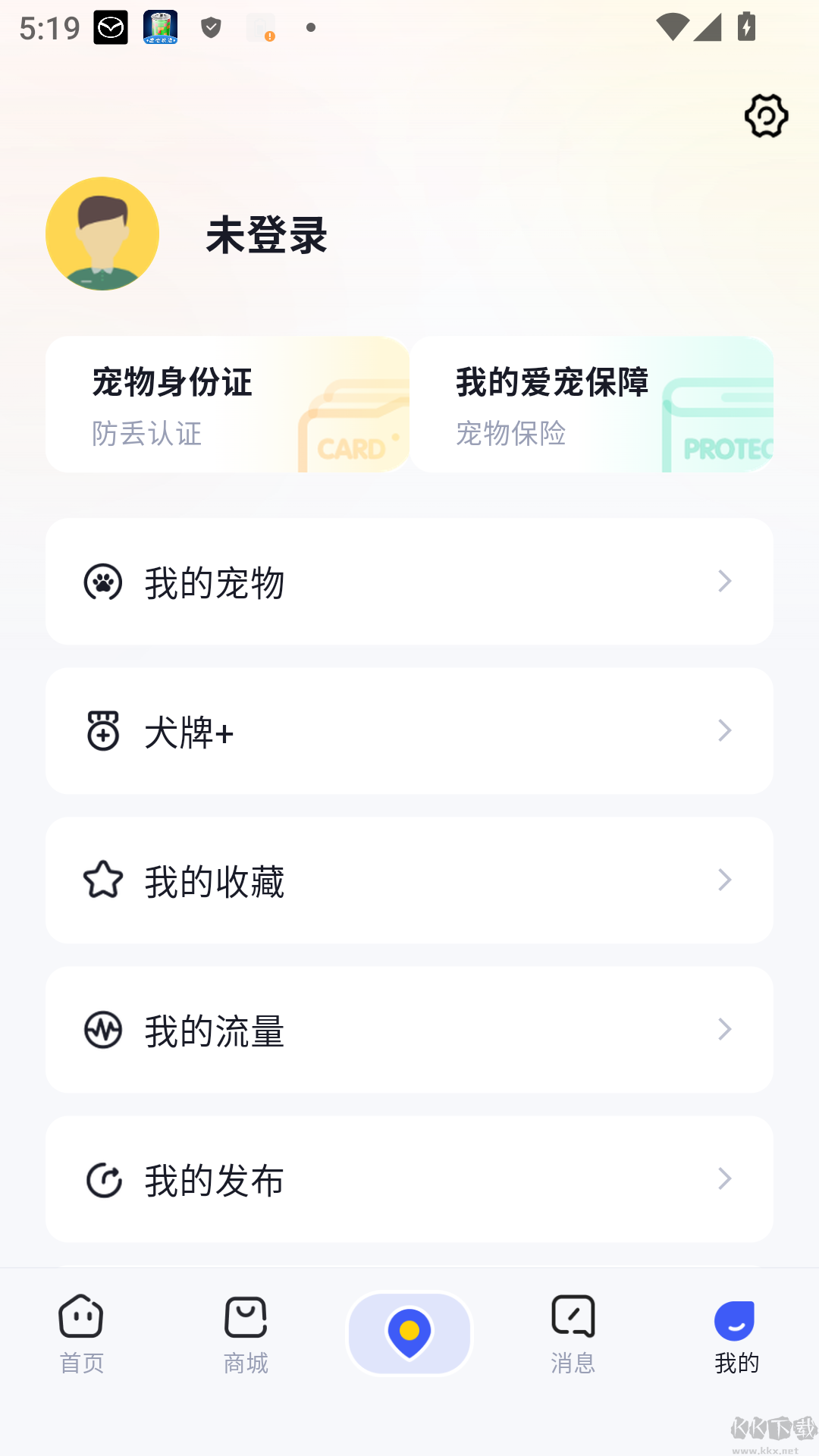Expand the 我的流量 row chevron
Image resolution: width=819 pixels, height=1456 pixels.
point(725,1030)
